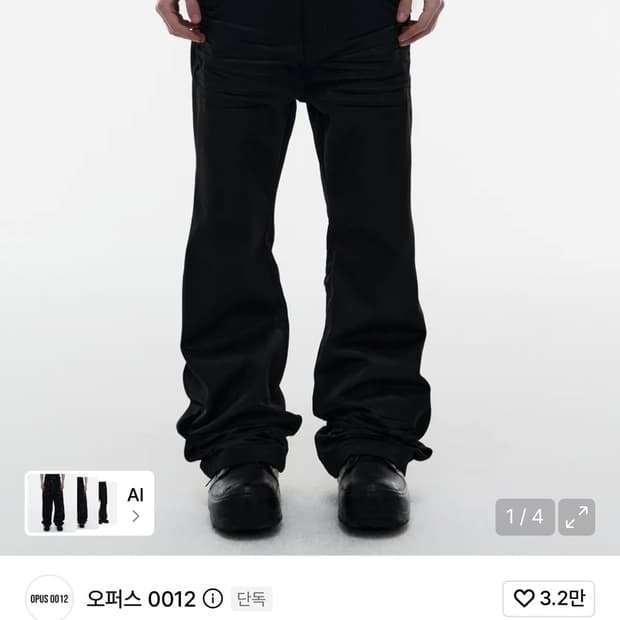The width and height of the screenshot is (620, 620).
Task: Tap the OPUS 0012 brand logo
Action: pos(49,599)
